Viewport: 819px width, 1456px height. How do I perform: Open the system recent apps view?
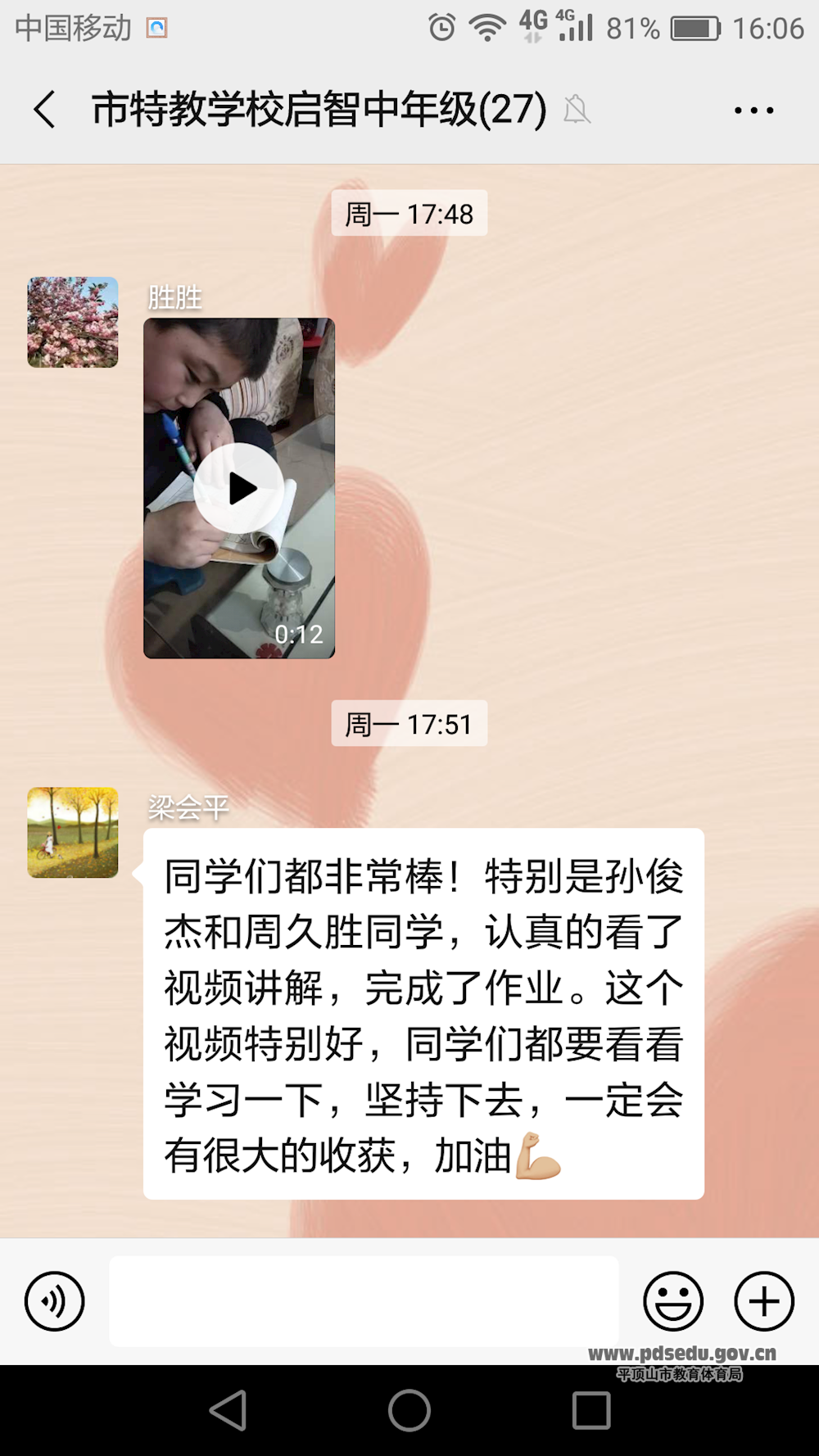pyautogui.click(x=591, y=1410)
